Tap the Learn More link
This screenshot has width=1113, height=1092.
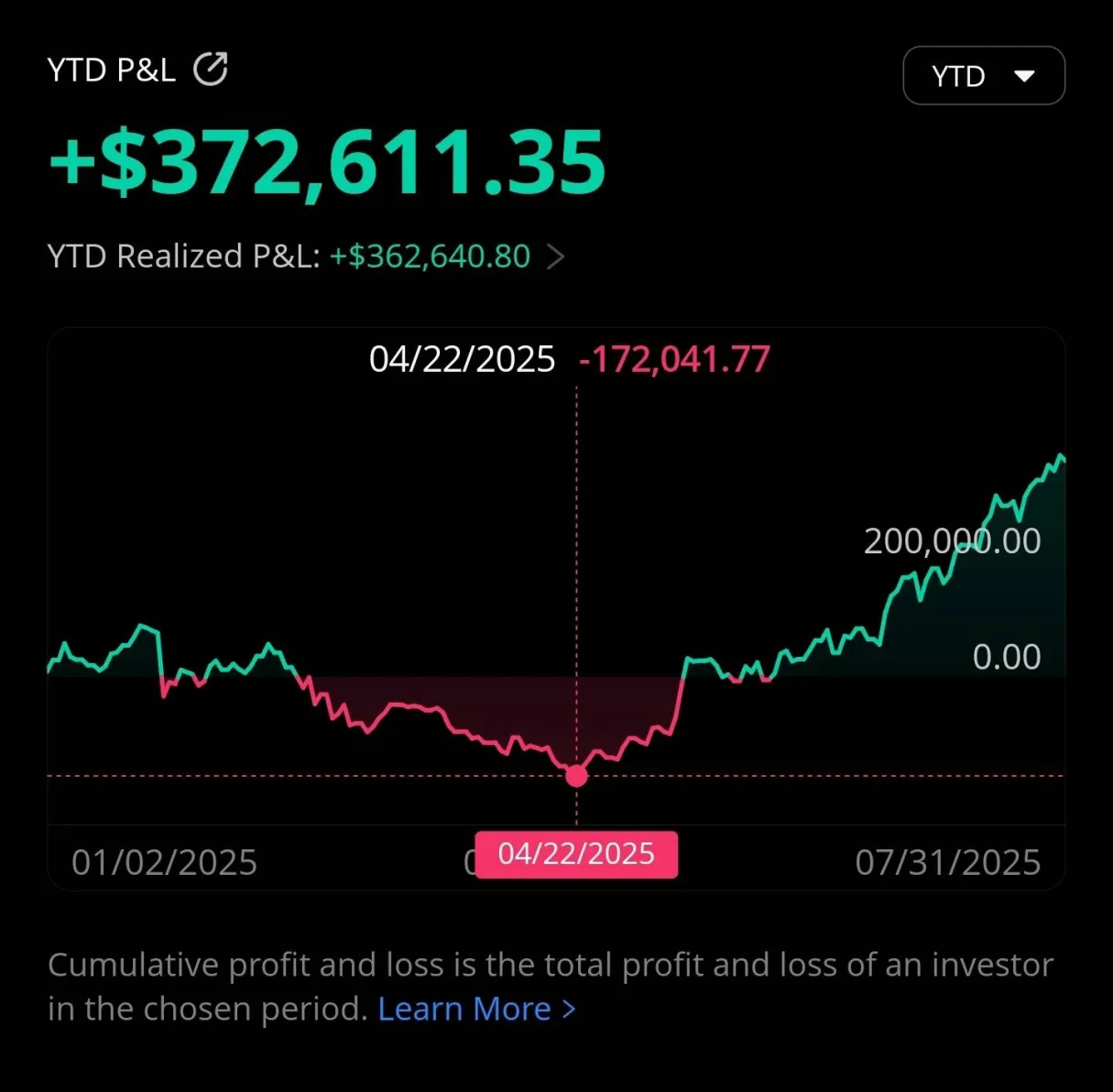[x=476, y=1009]
